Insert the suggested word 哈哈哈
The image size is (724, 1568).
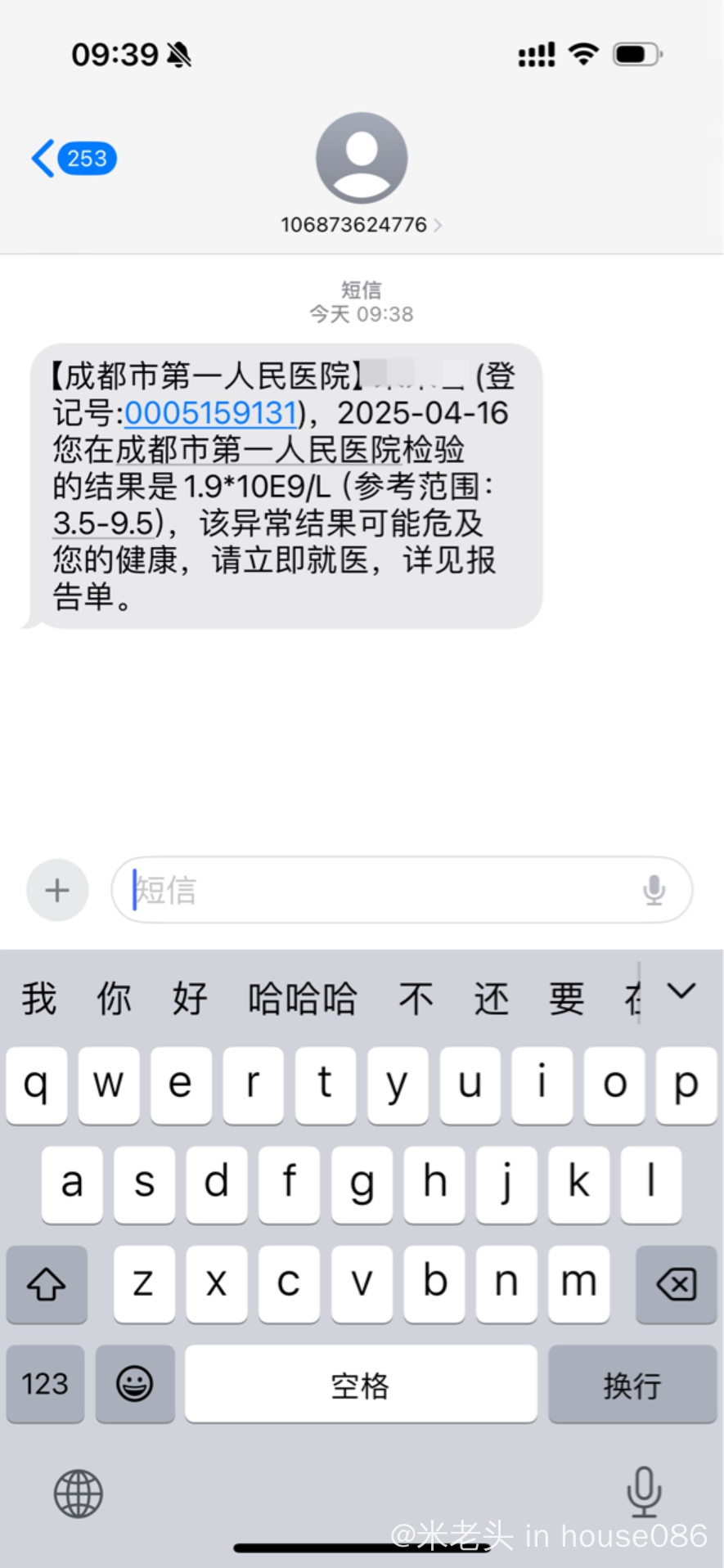(303, 998)
